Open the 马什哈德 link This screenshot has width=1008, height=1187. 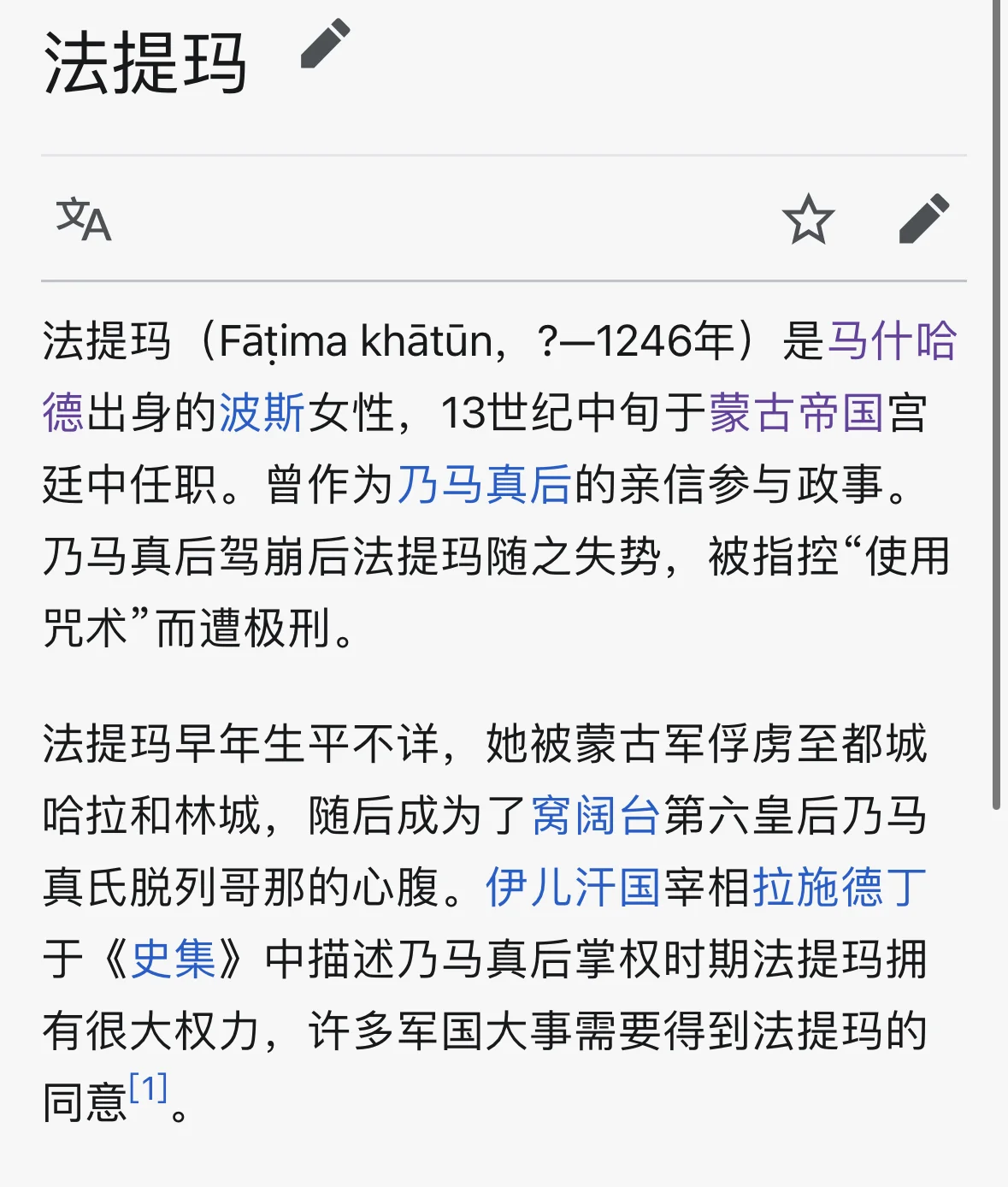tap(892, 341)
